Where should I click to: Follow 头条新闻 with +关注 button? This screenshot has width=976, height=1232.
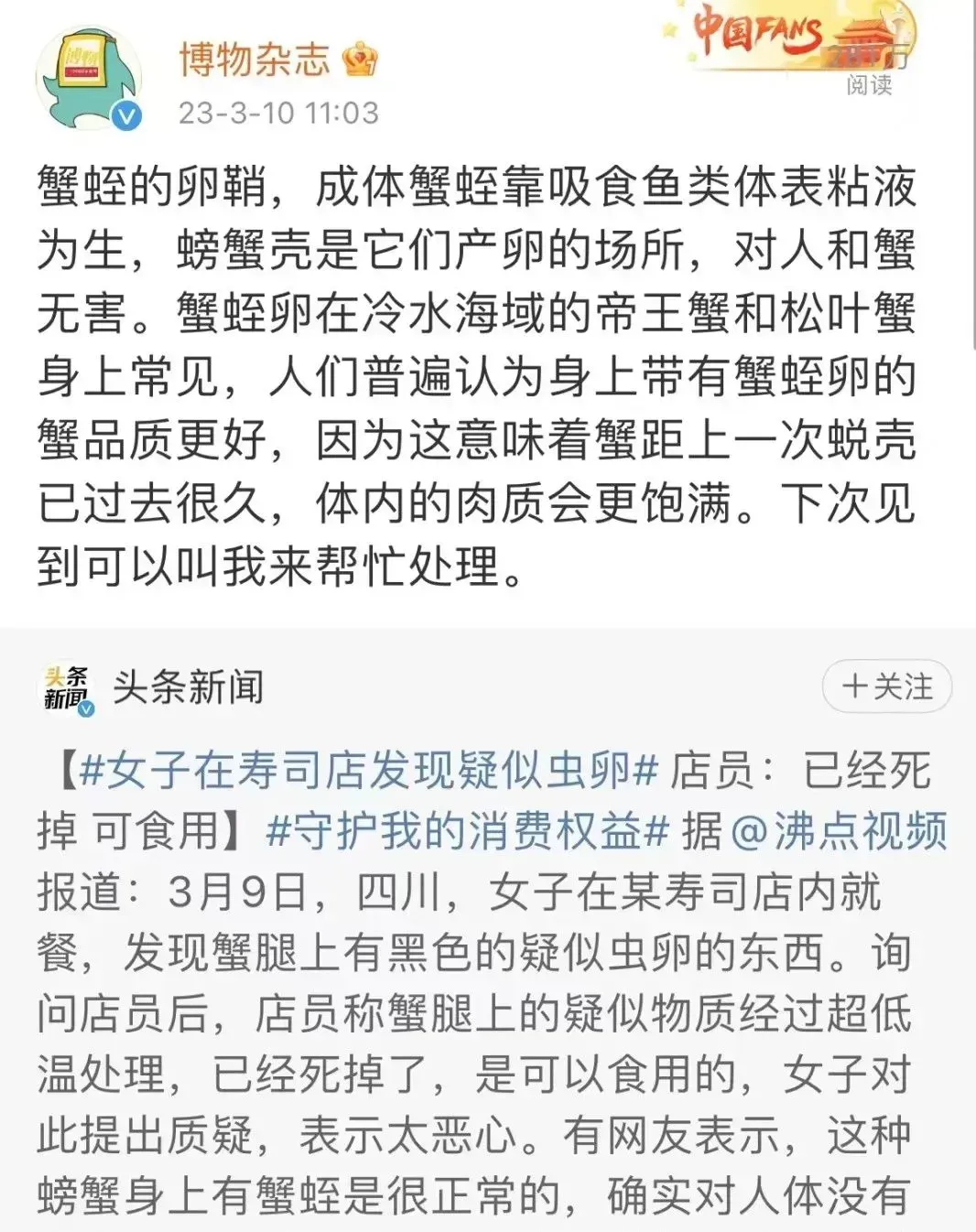pos(886,686)
